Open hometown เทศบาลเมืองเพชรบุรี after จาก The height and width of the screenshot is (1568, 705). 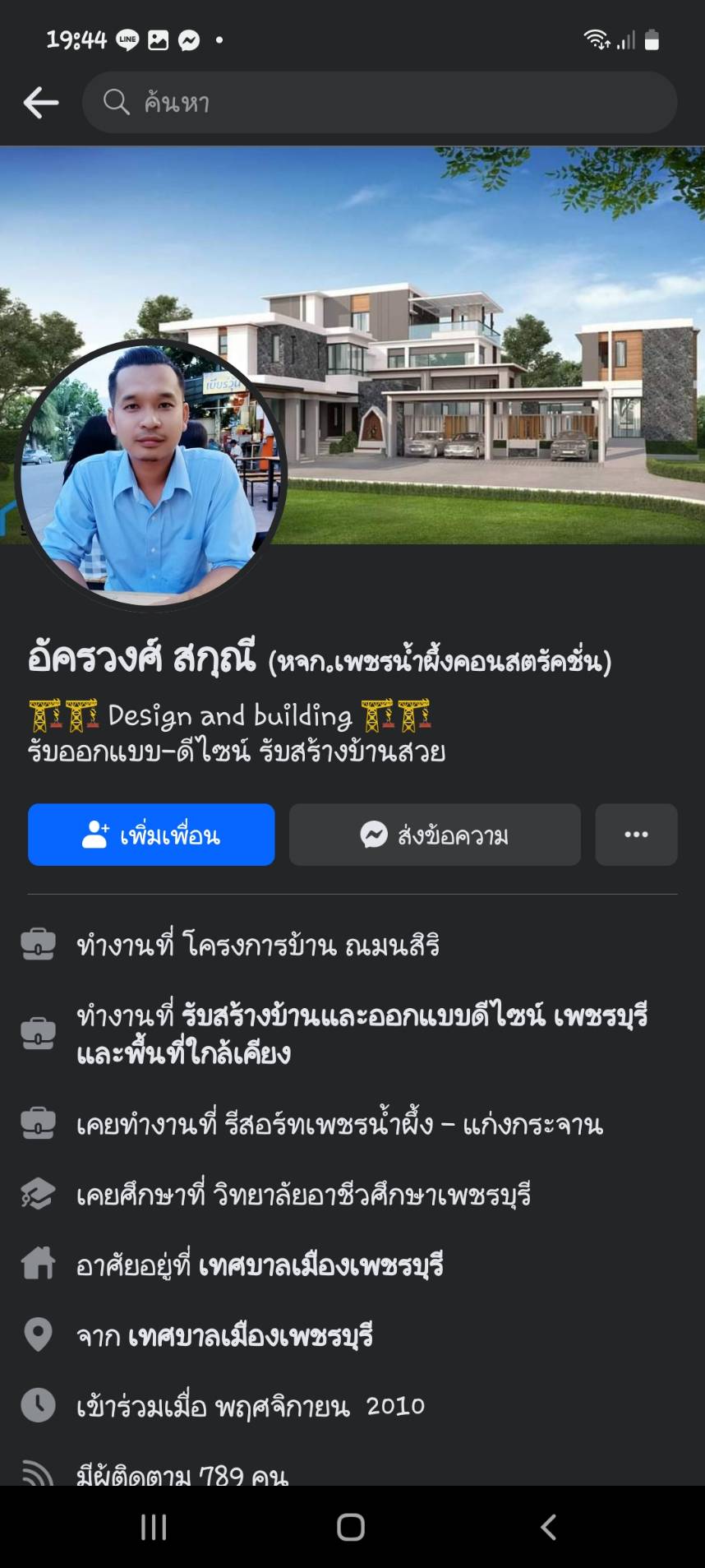pyautogui.click(x=250, y=1335)
